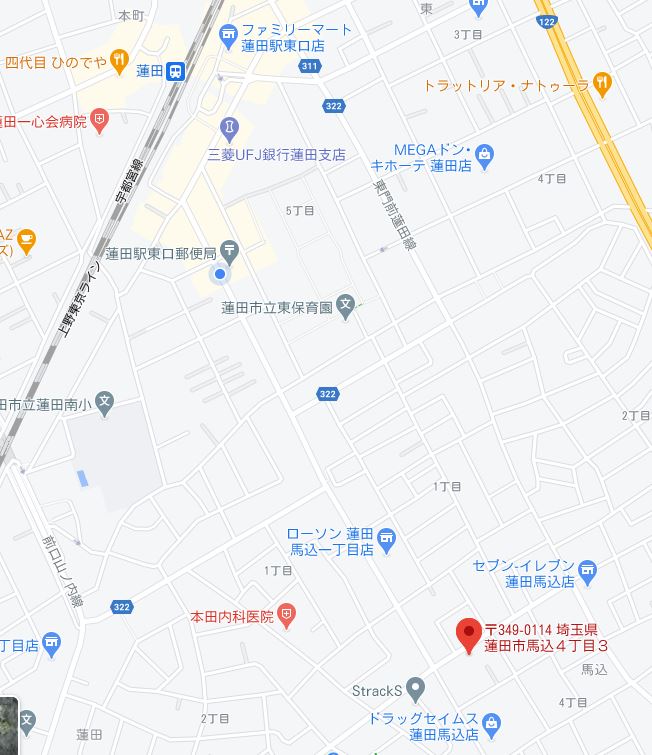Image resolution: width=652 pixels, height=755 pixels.
Task: Select the 本田内科医院 clinic marker
Action: coord(287,617)
